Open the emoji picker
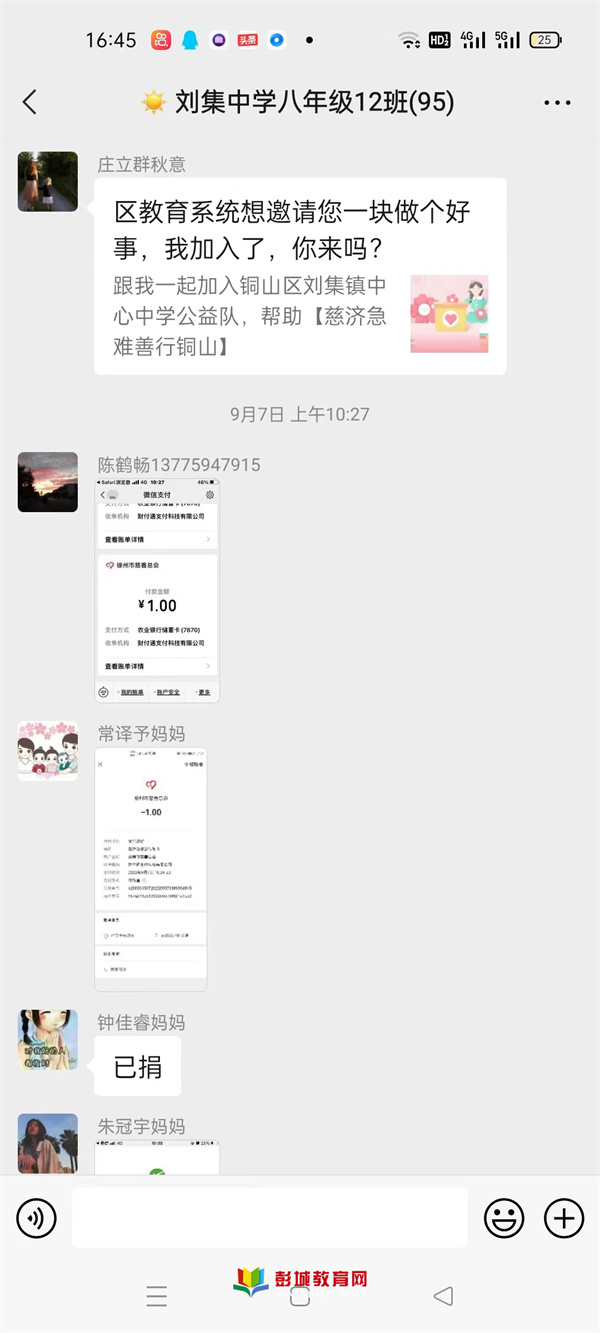Image resolution: width=600 pixels, height=1333 pixels. [504, 1218]
